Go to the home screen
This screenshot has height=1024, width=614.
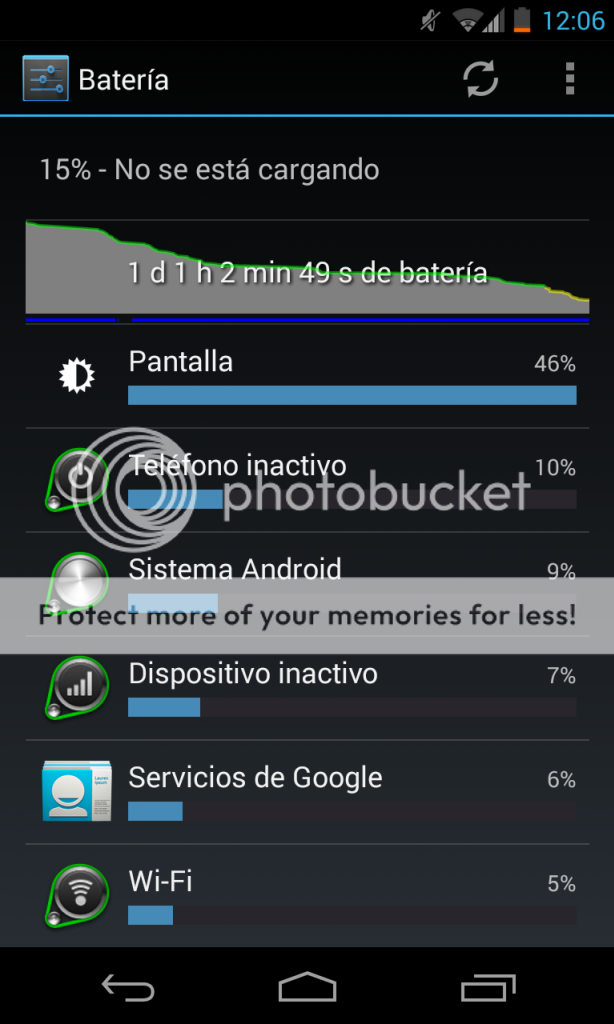307,988
